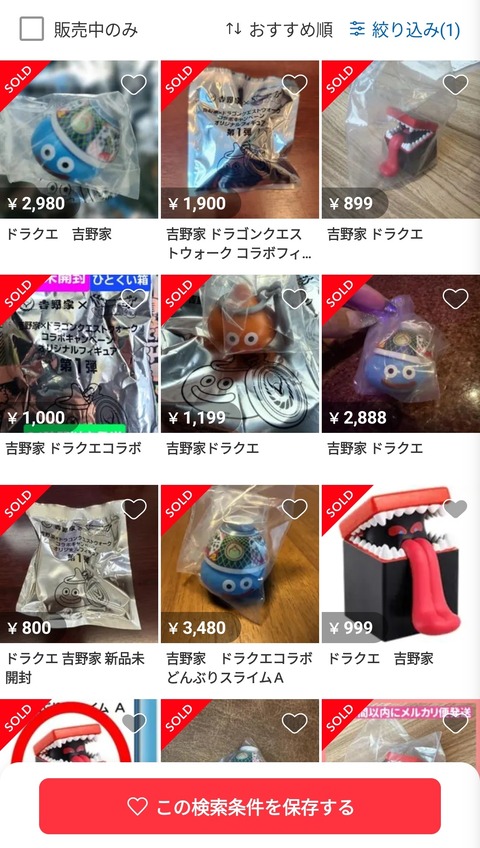Like the ¥1,900 ドラゴンクエストウォーク item
The height and width of the screenshot is (848, 480).
[x=295, y=84]
